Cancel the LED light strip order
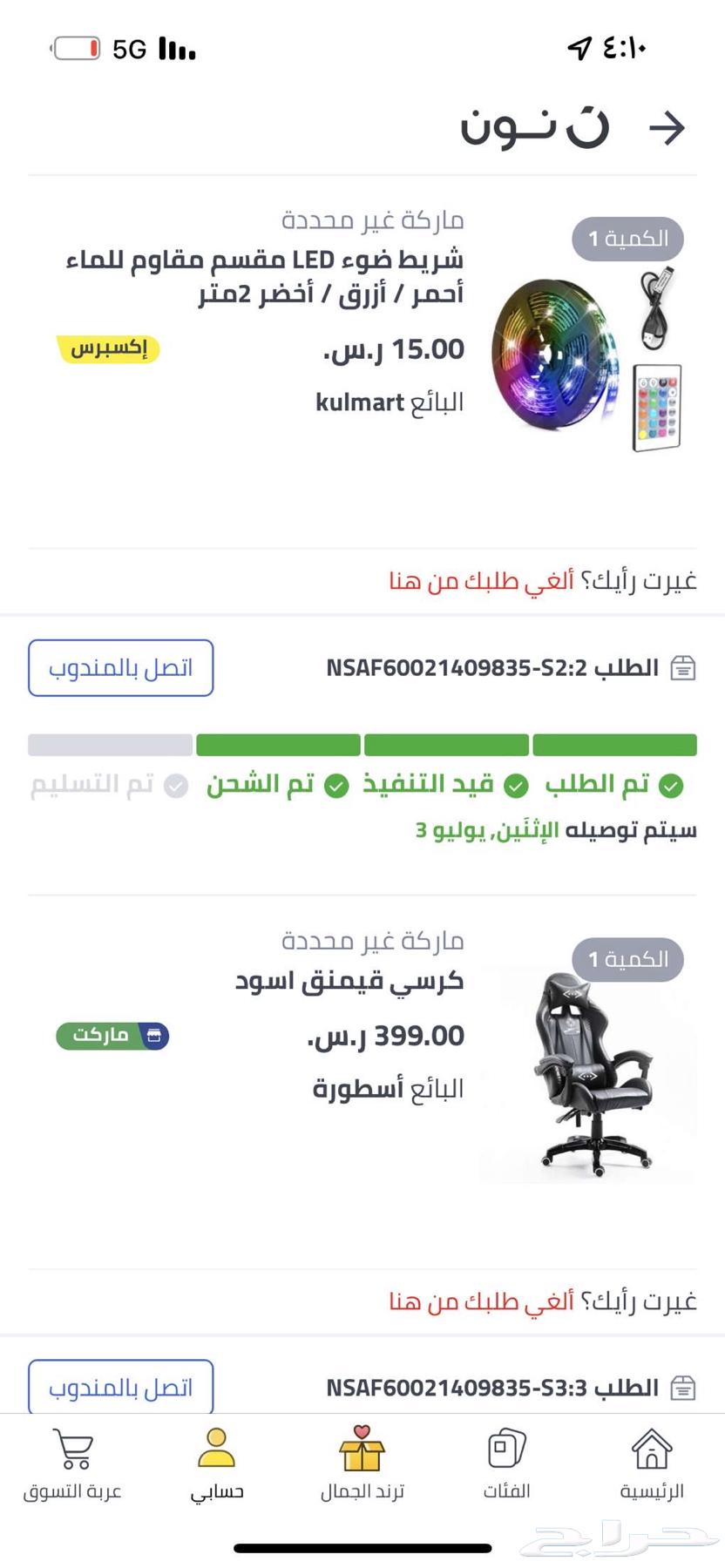Image resolution: width=725 pixels, height=1568 pixels. coord(482,580)
